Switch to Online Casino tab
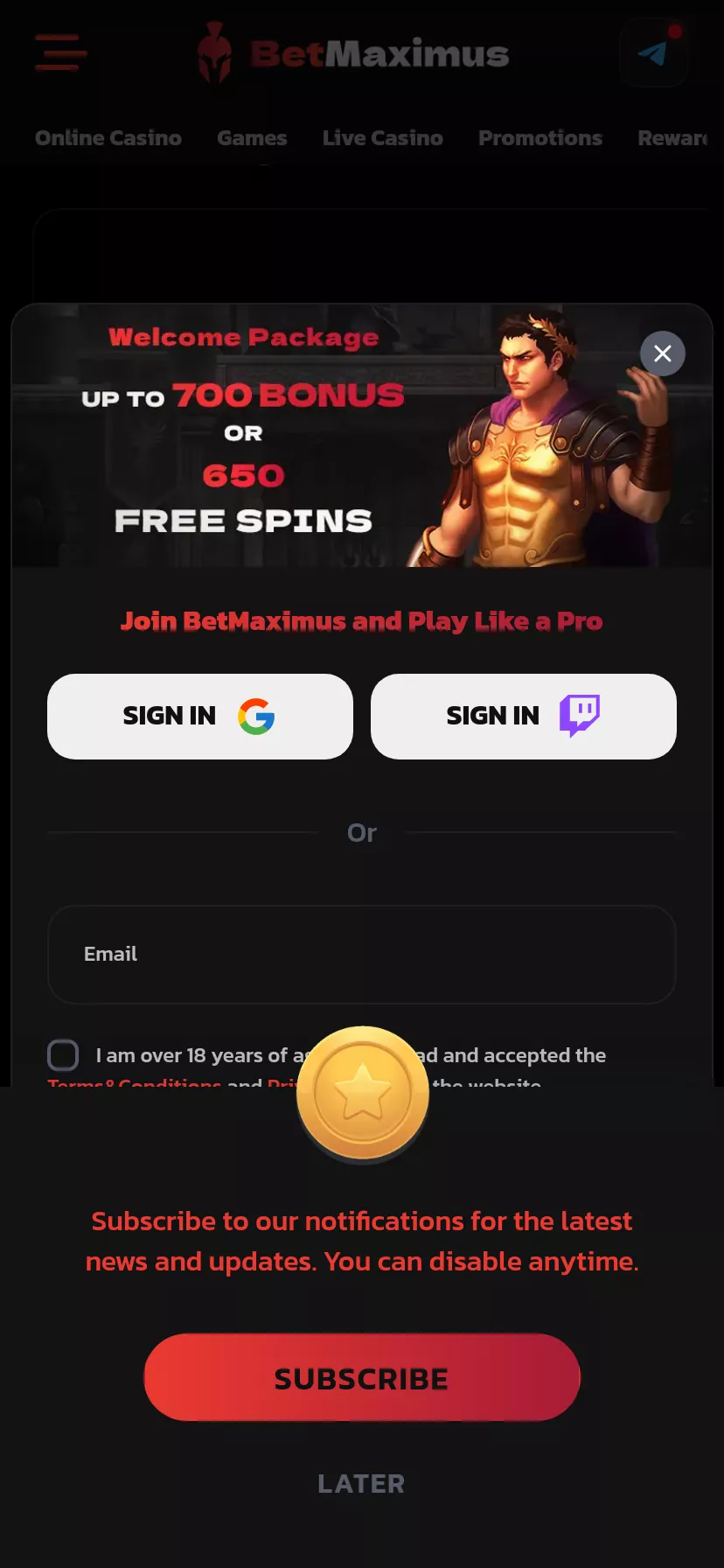 pos(108,138)
